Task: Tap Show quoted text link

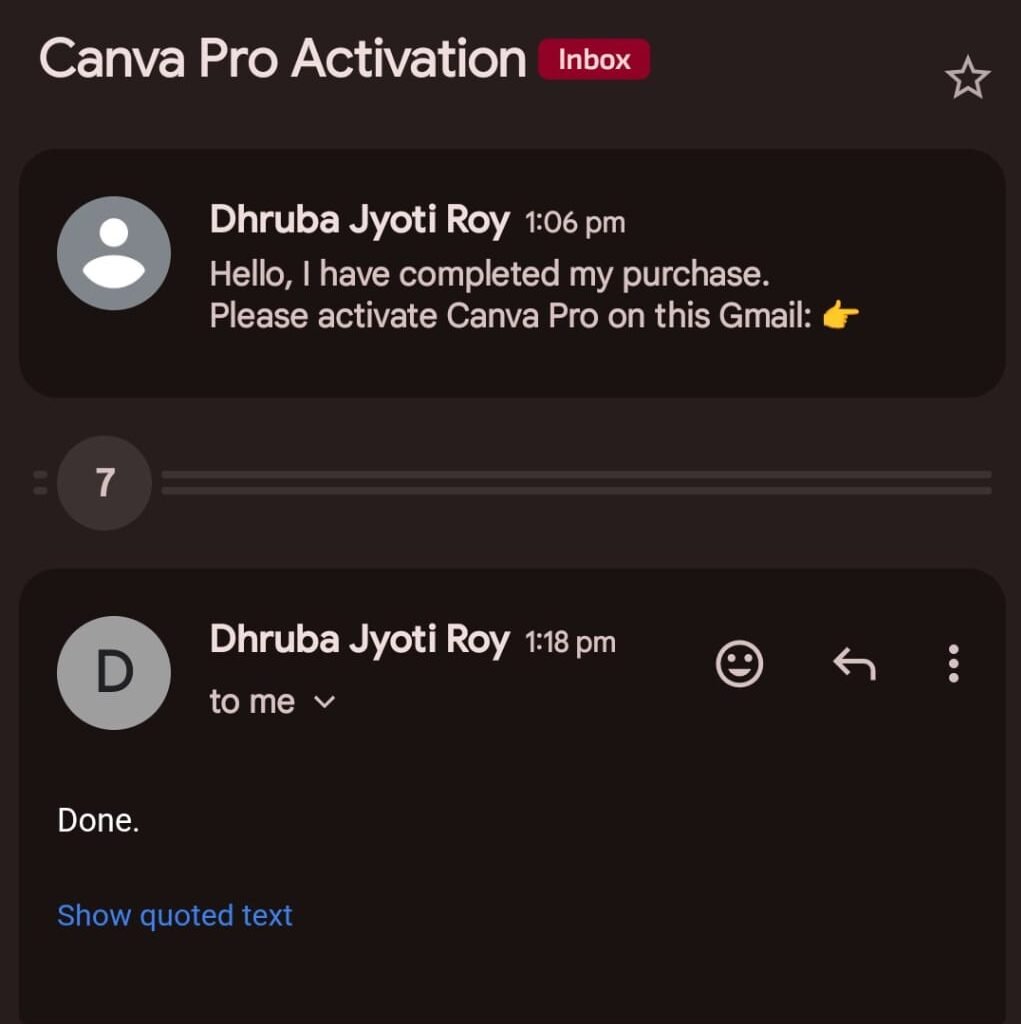Action: pos(175,915)
